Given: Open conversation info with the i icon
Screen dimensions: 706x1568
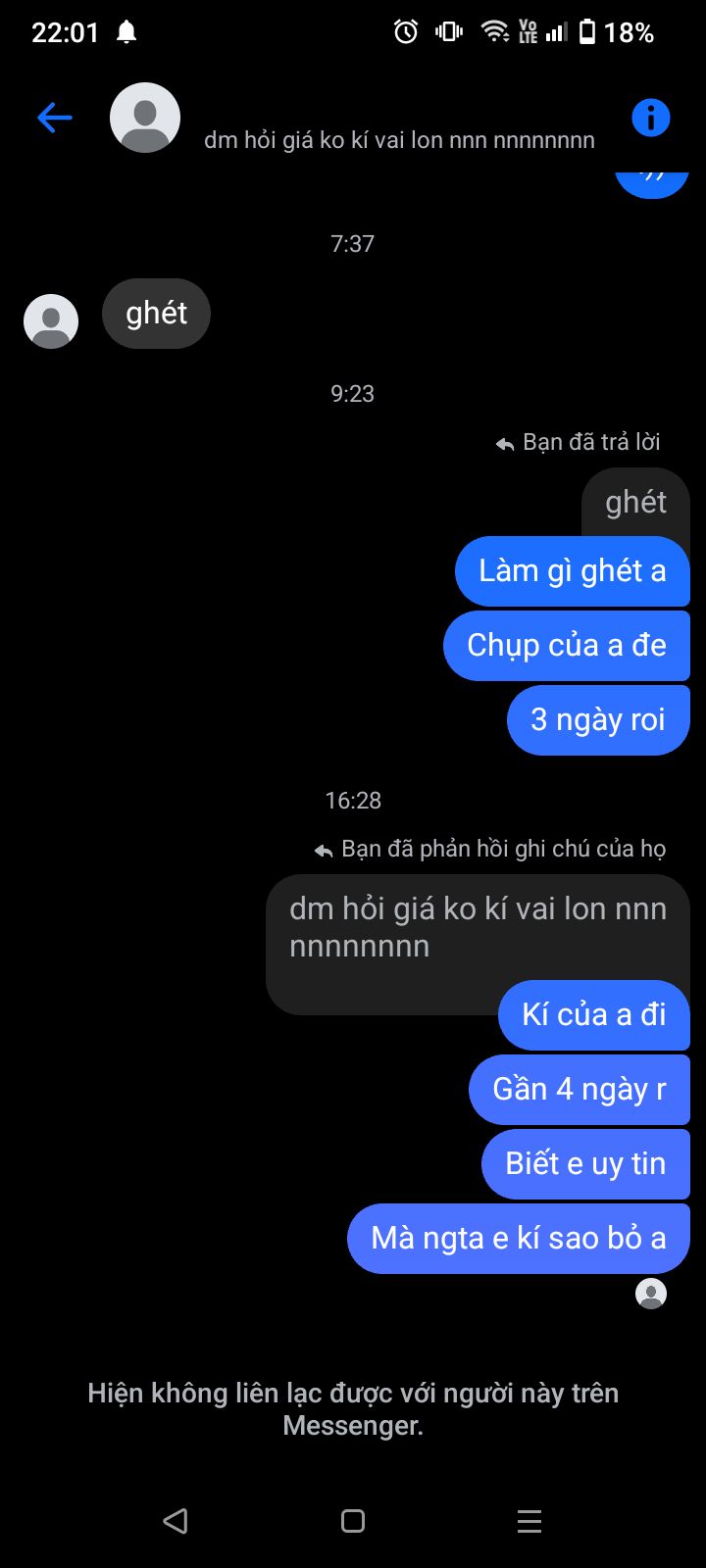Looking at the screenshot, I should [650, 118].
